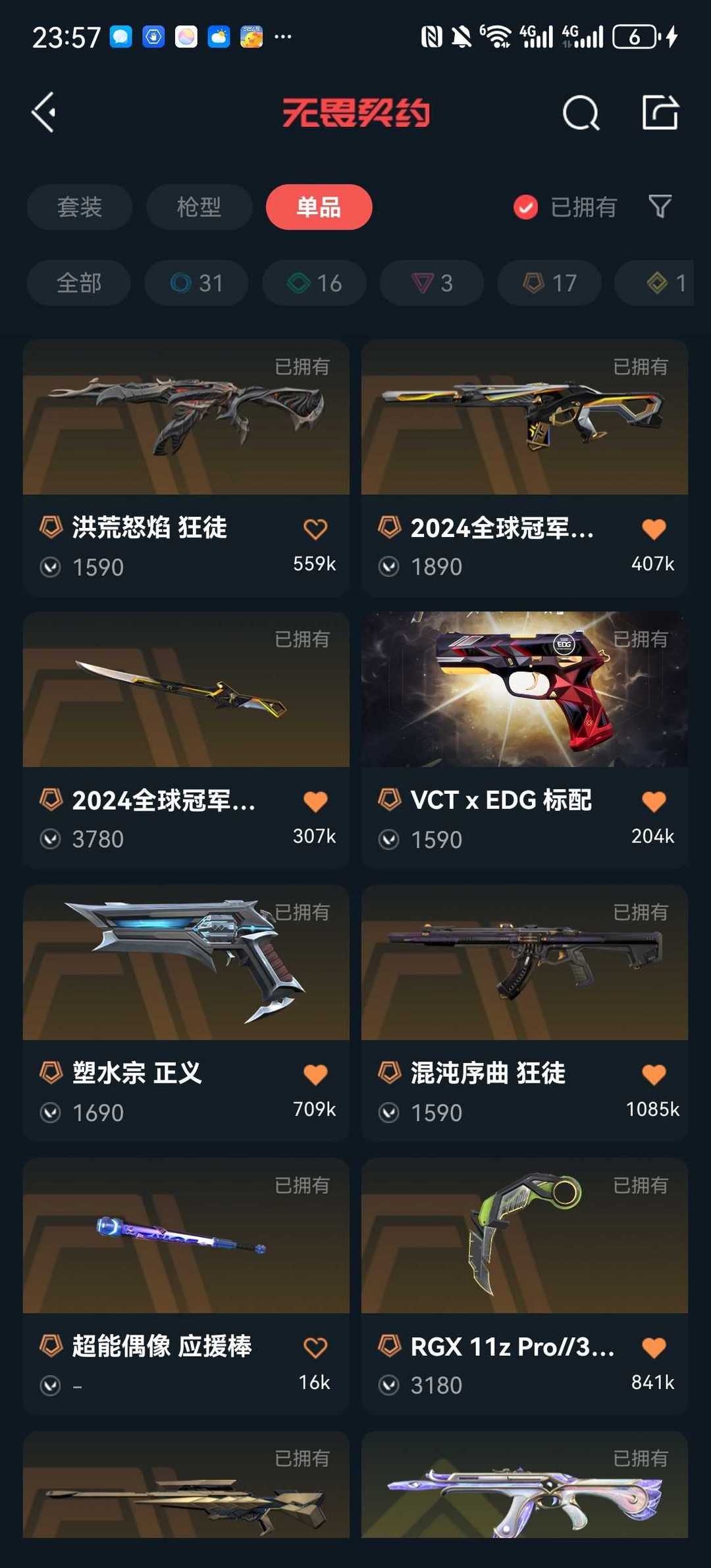Filter by the blue tier with 31 items
The width and height of the screenshot is (711, 1568).
(196, 283)
